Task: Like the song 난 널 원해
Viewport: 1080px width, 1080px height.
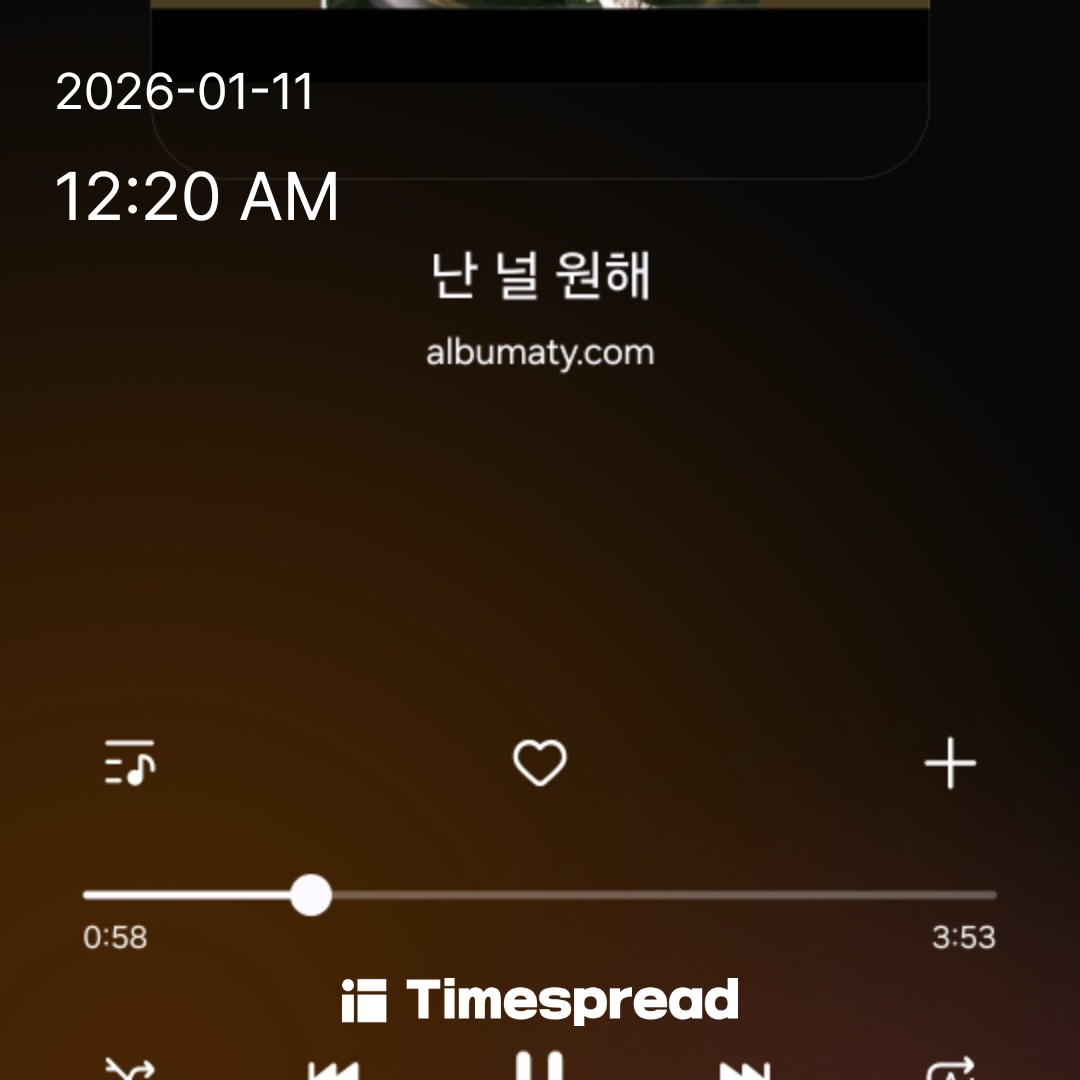Action: coord(540,764)
